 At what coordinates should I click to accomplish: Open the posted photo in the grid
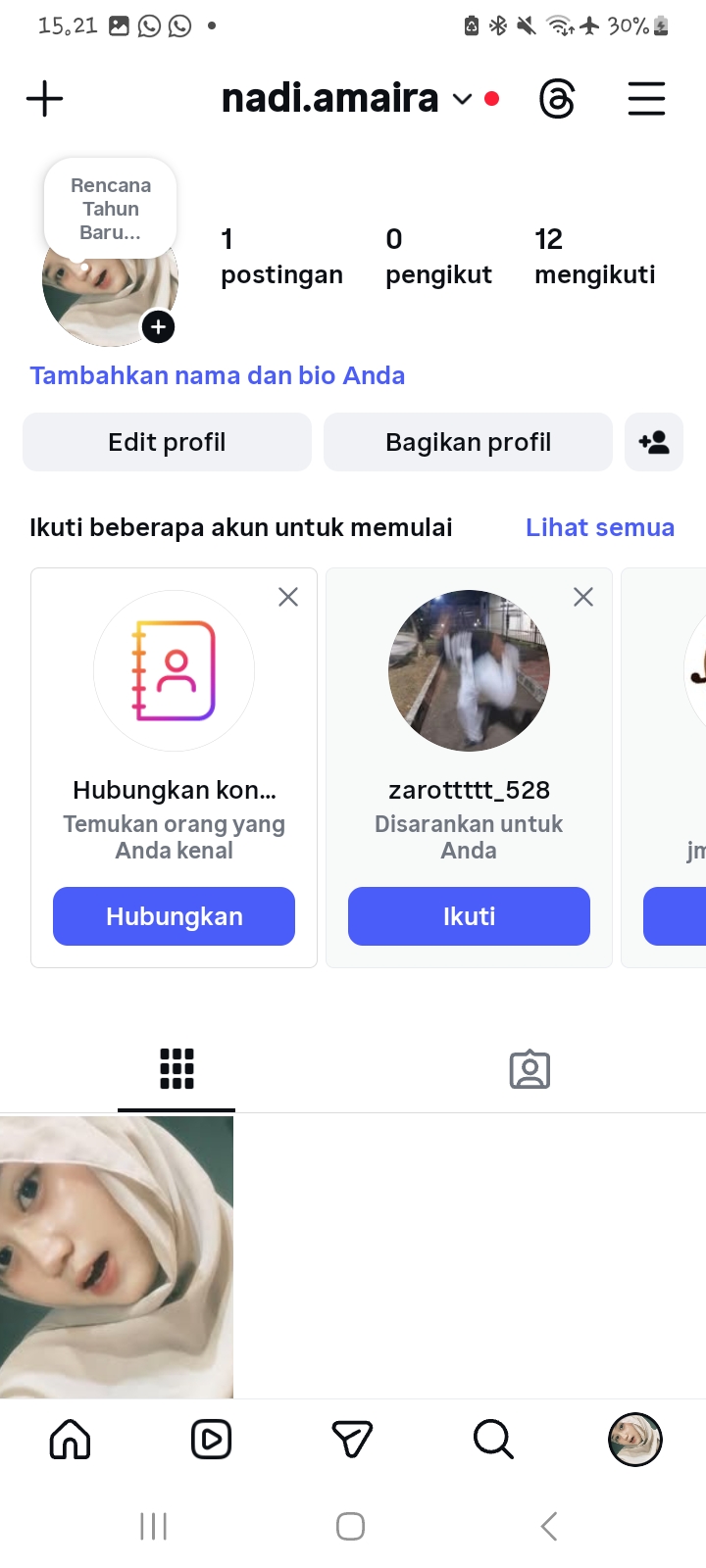117,1256
